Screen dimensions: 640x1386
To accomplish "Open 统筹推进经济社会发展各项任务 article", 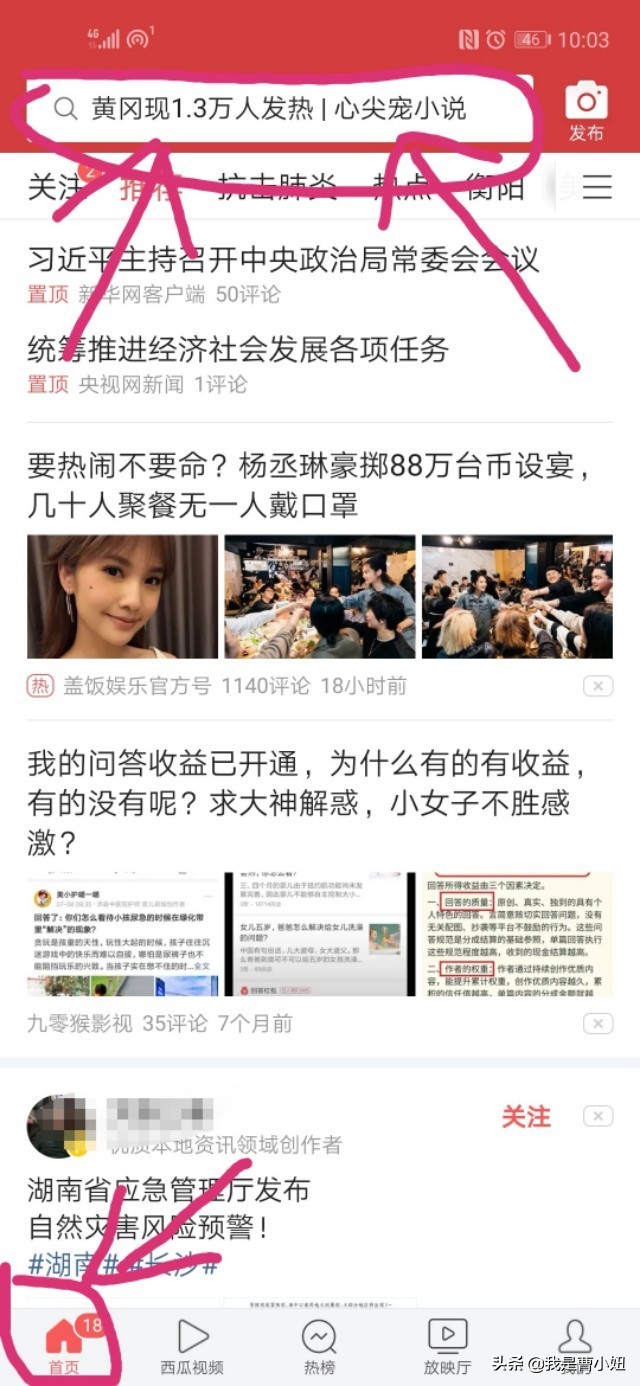I will coord(238,349).
